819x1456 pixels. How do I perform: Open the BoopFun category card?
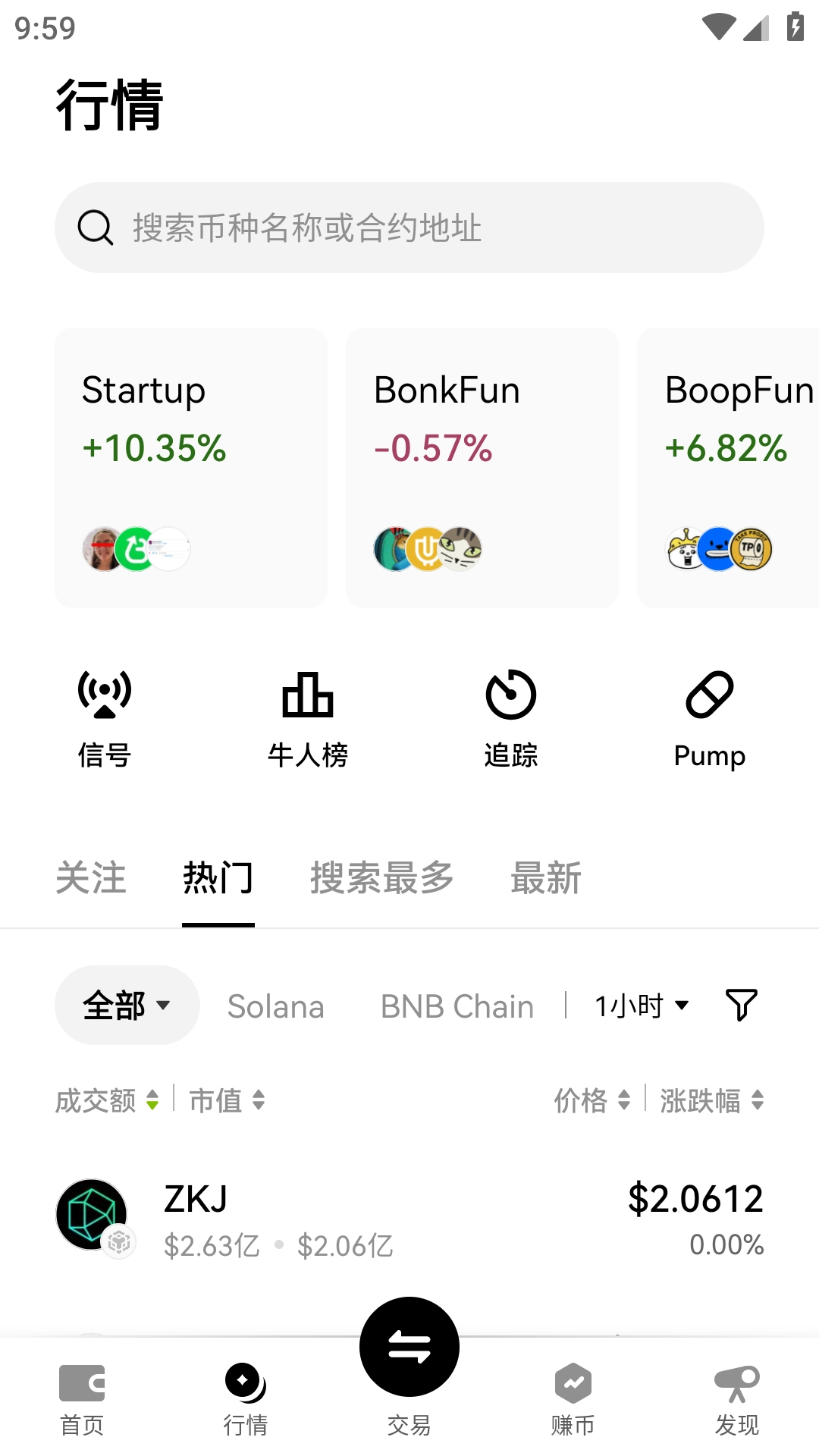click(728, 467)
